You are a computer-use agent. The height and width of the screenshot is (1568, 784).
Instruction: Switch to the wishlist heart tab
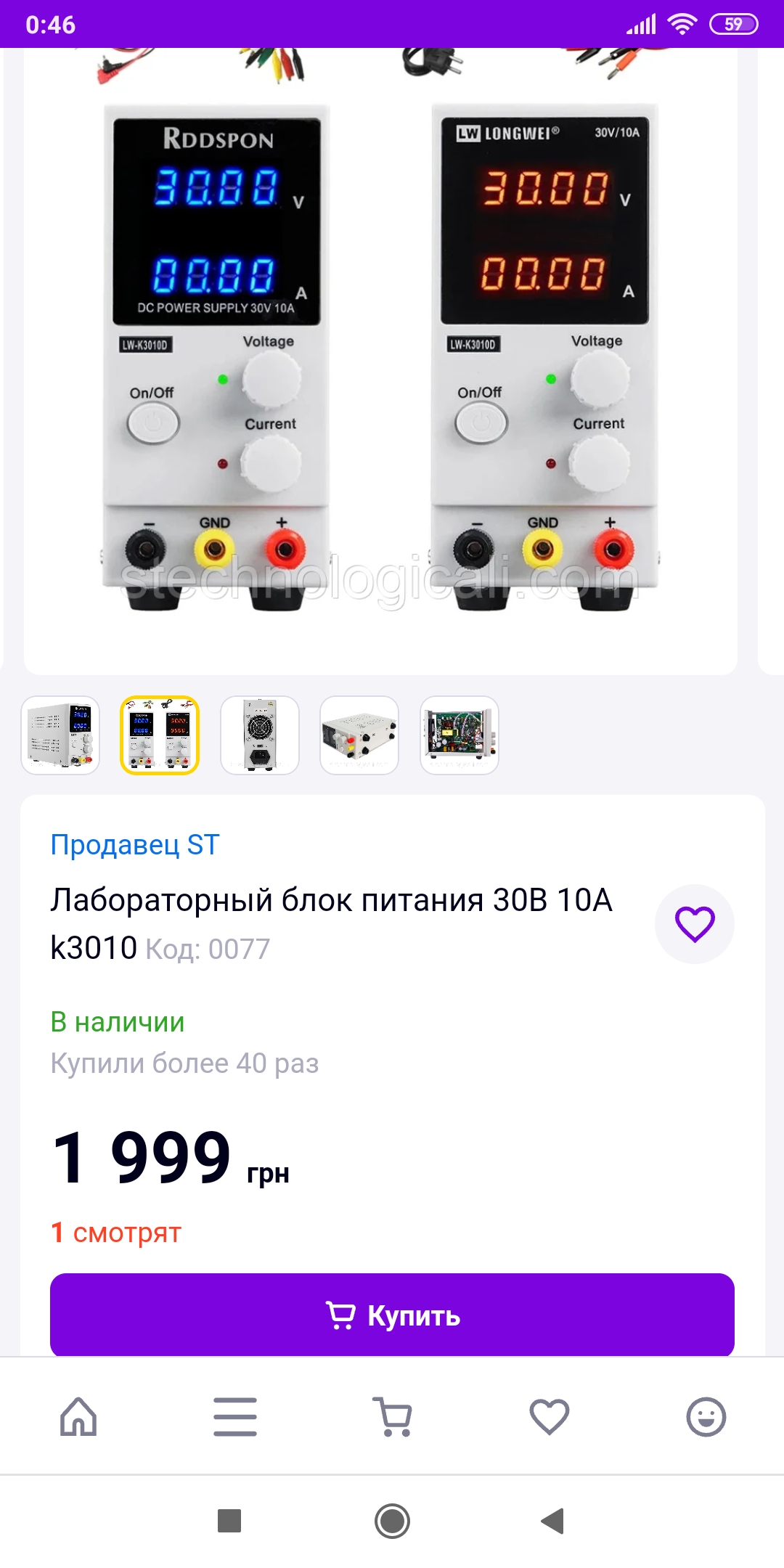[550, 1416]
